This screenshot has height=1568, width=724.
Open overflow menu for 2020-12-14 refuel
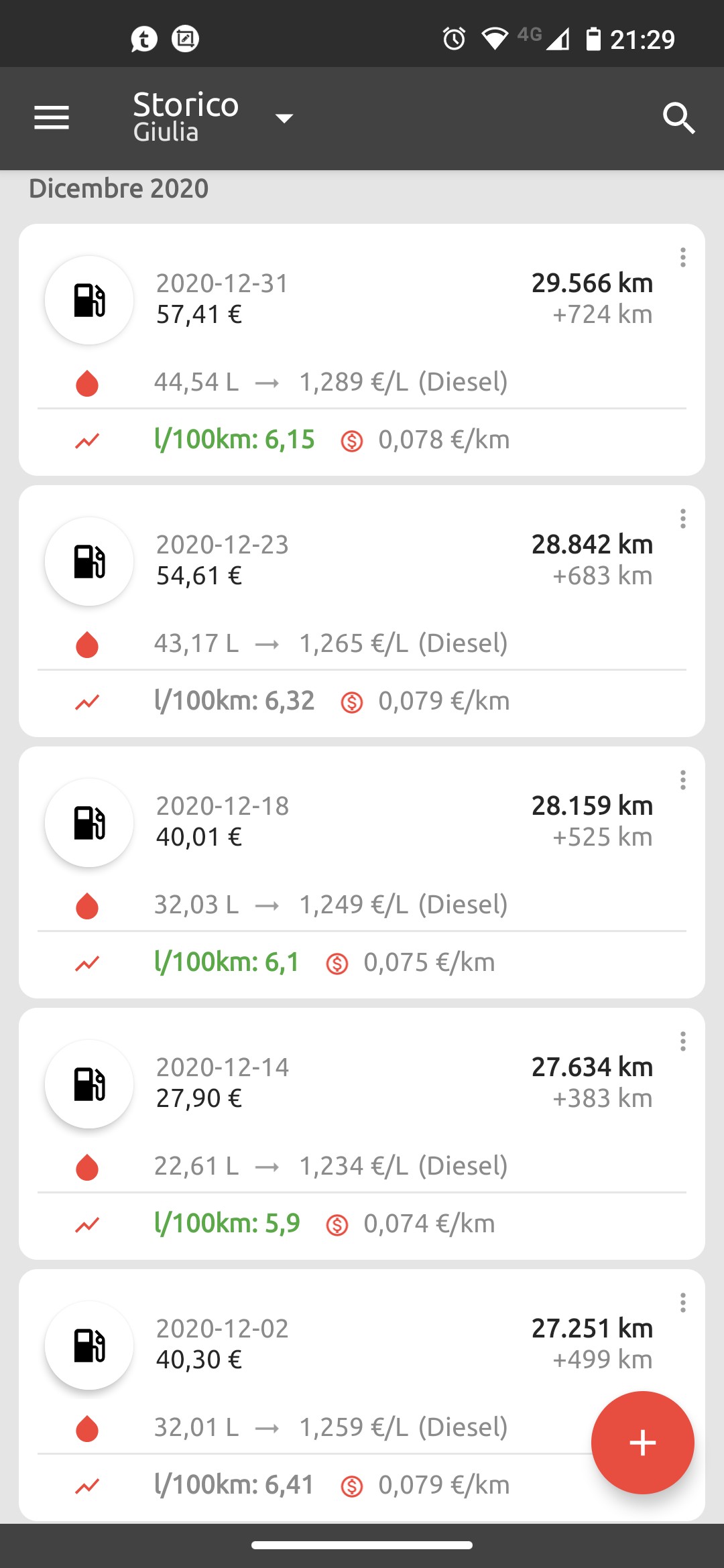682,1041
